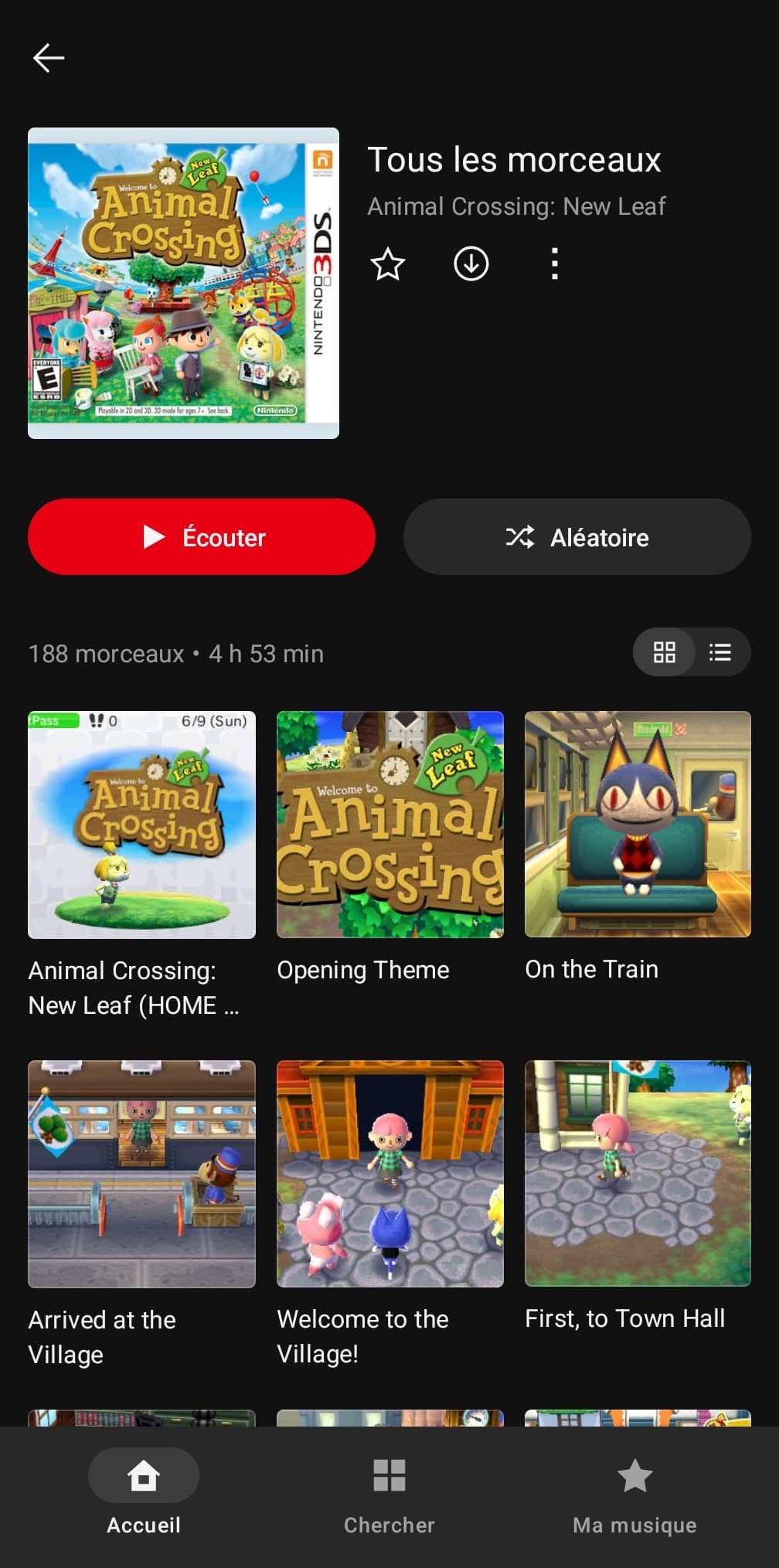
Task: Start shuffle with the Aléatoire button
Action: pos(577,536)
